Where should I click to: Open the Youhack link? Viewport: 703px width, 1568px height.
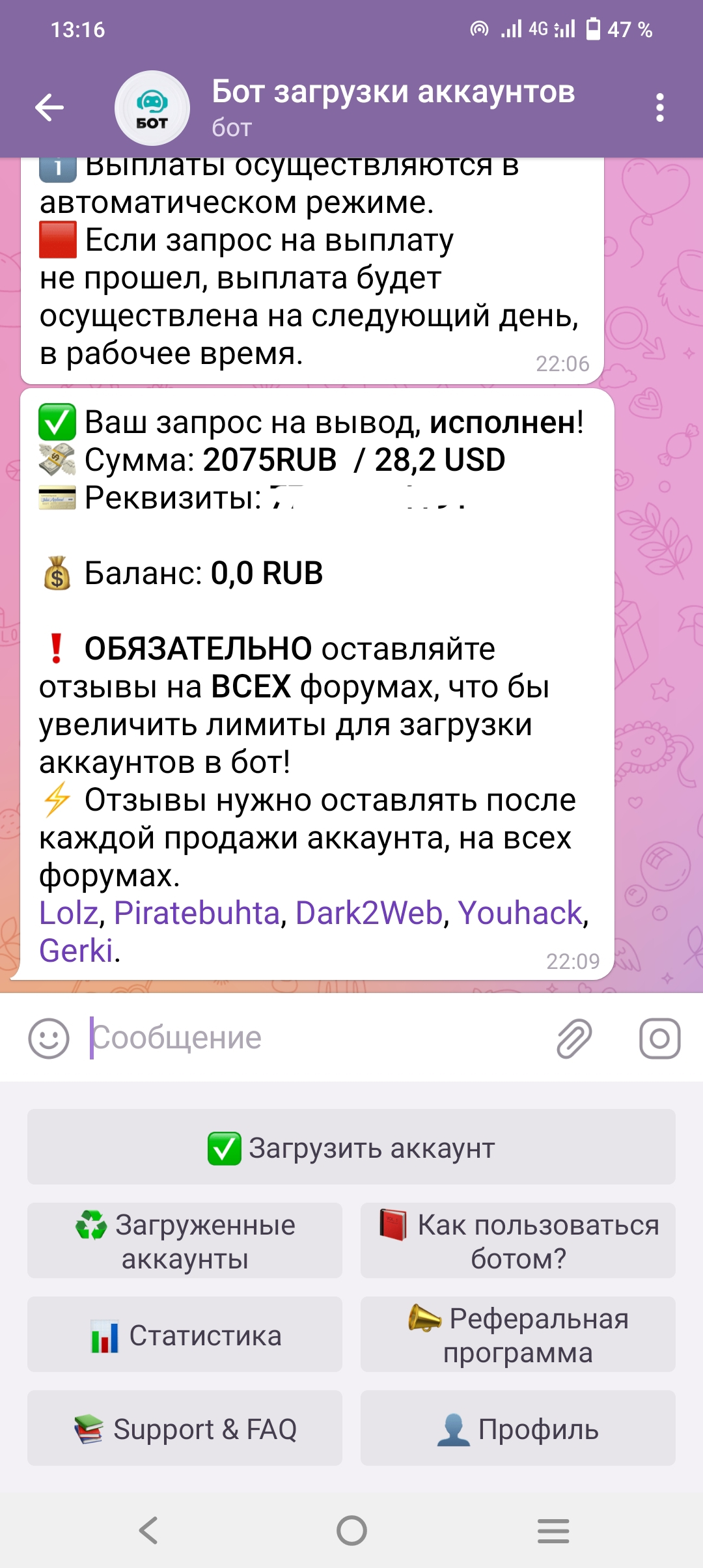pyautogui.click(x=519, y=913)
